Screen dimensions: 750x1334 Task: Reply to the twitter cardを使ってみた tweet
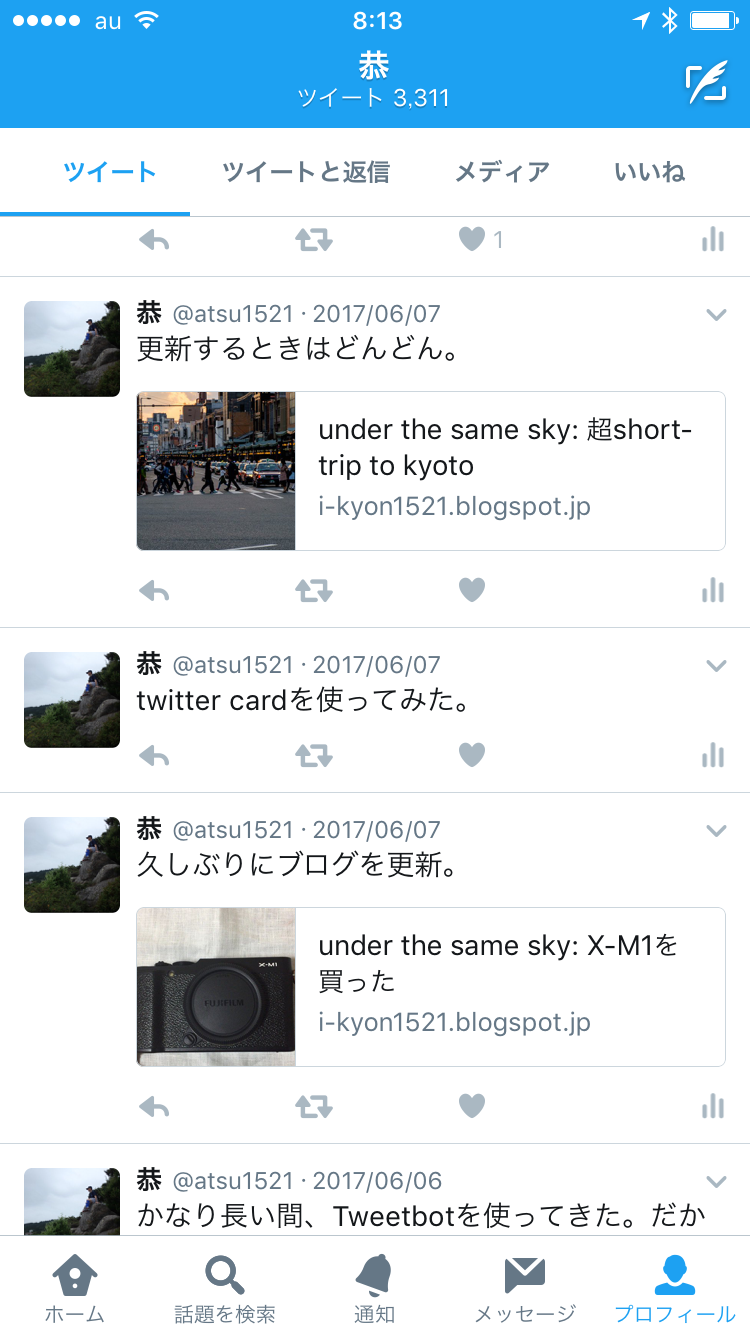pyautogui.click(x=154, y=756)
